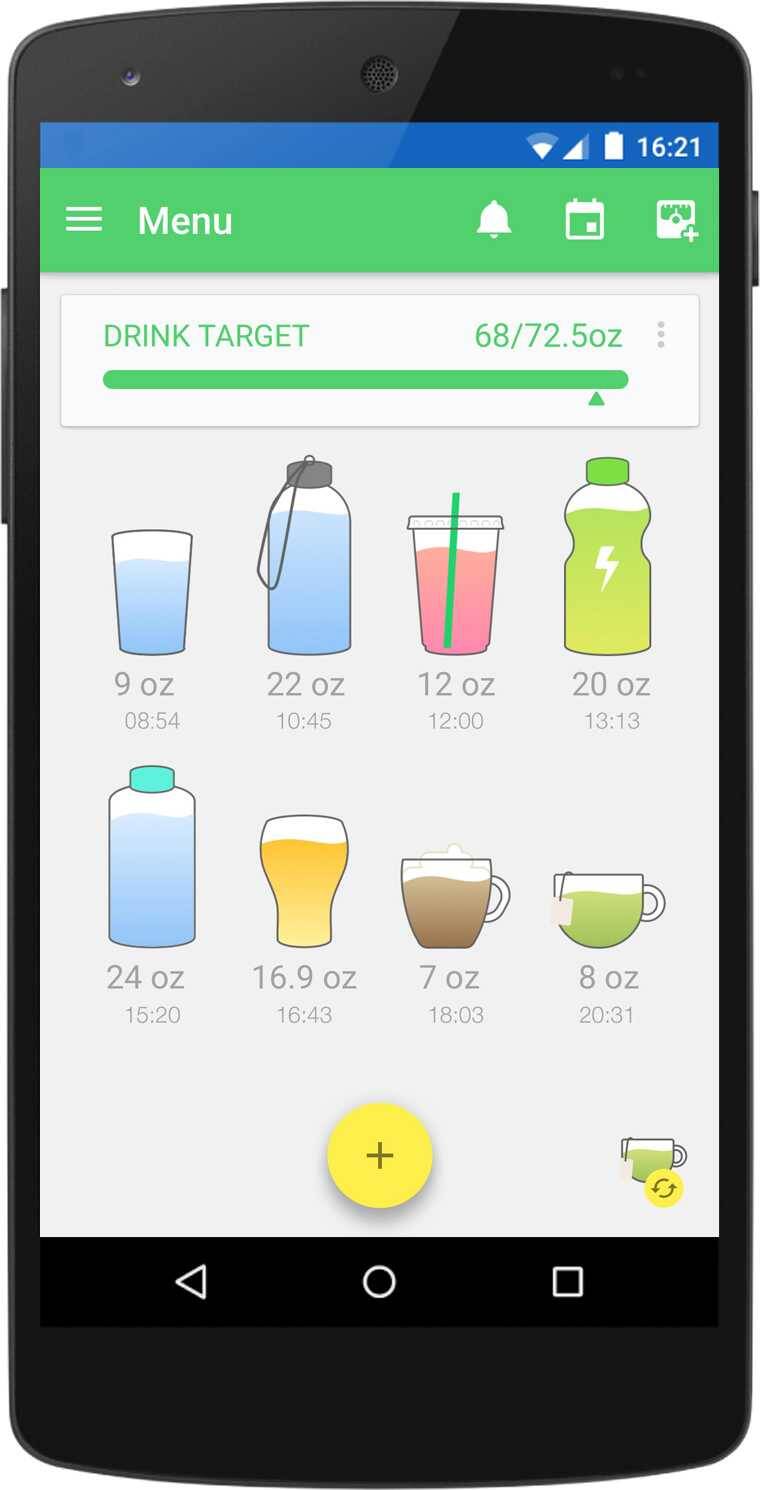The width and height of the screenshot is (760, 1490).
Task: Open drink target overflow options
Action: pos(660,335)
